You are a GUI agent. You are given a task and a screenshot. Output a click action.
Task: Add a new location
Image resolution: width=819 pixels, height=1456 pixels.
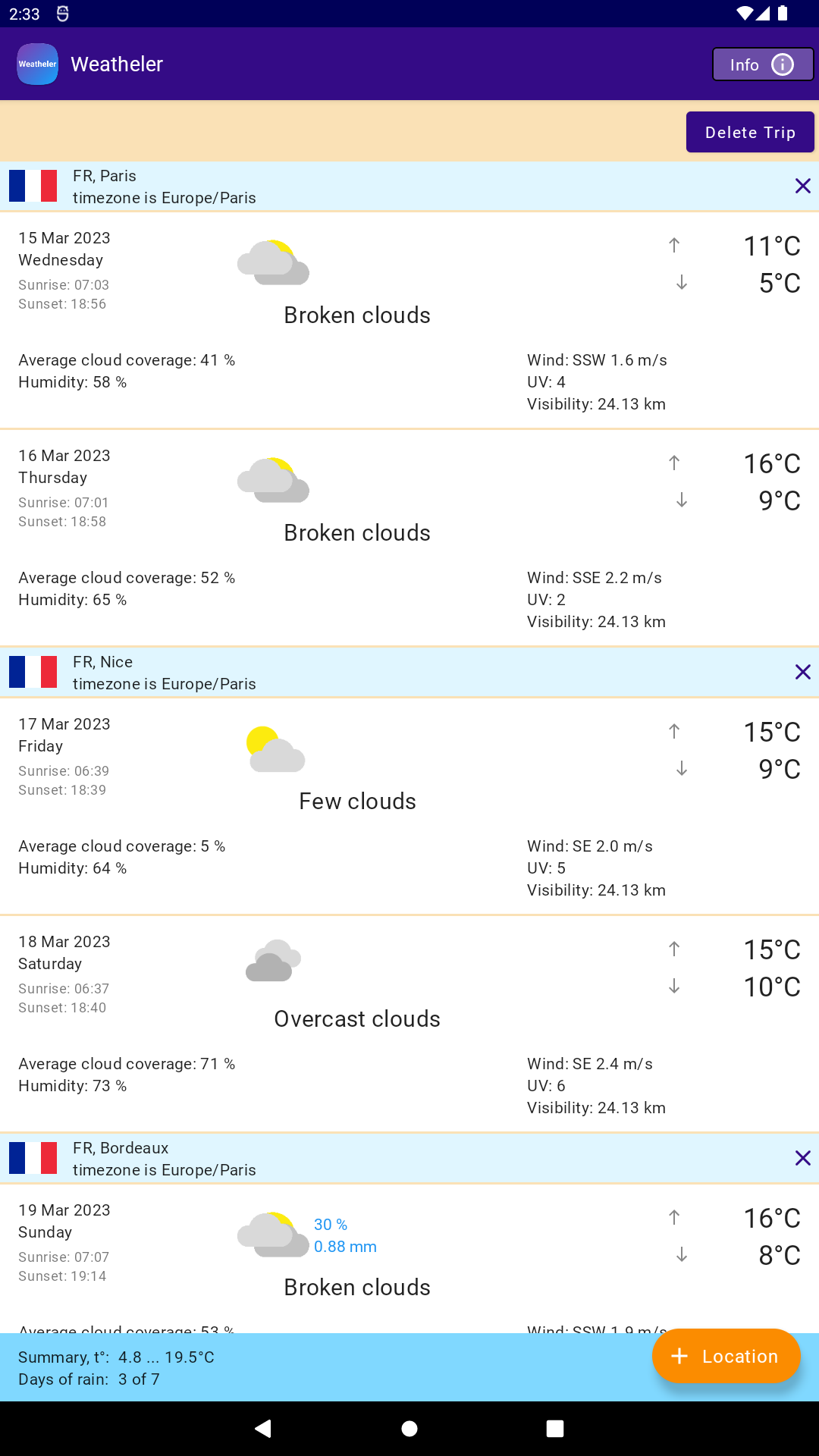[x=726, y=1356]
